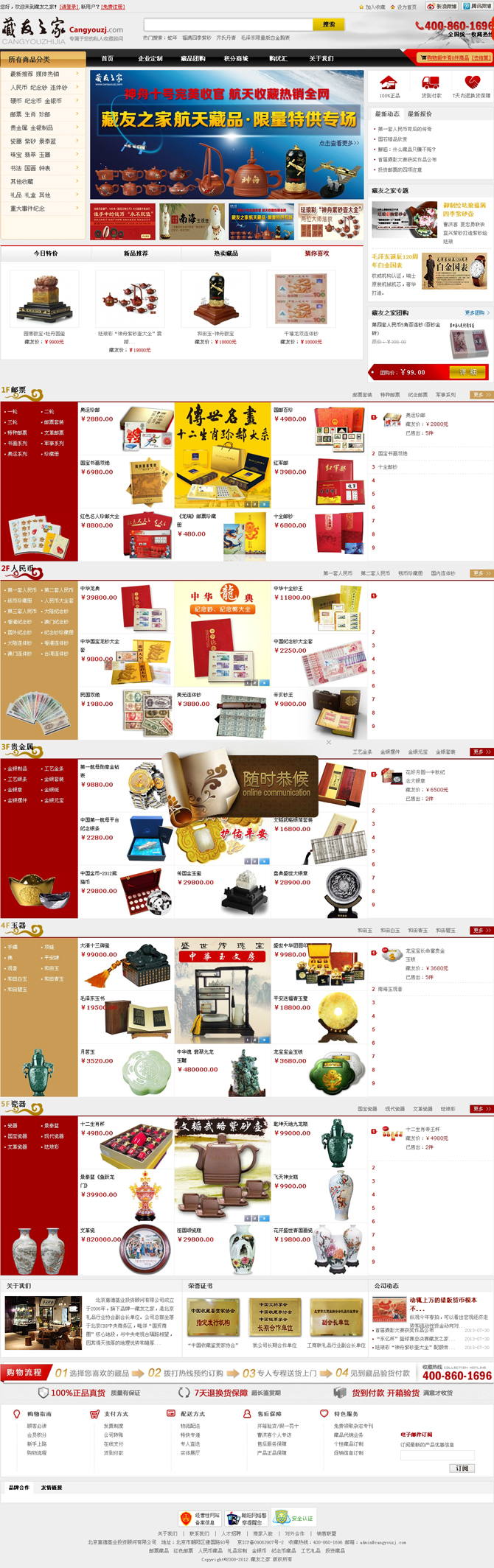Open the shopping cart 去结算 link
The height and width of the screenshot is (1568, 494).
(481, 57)
